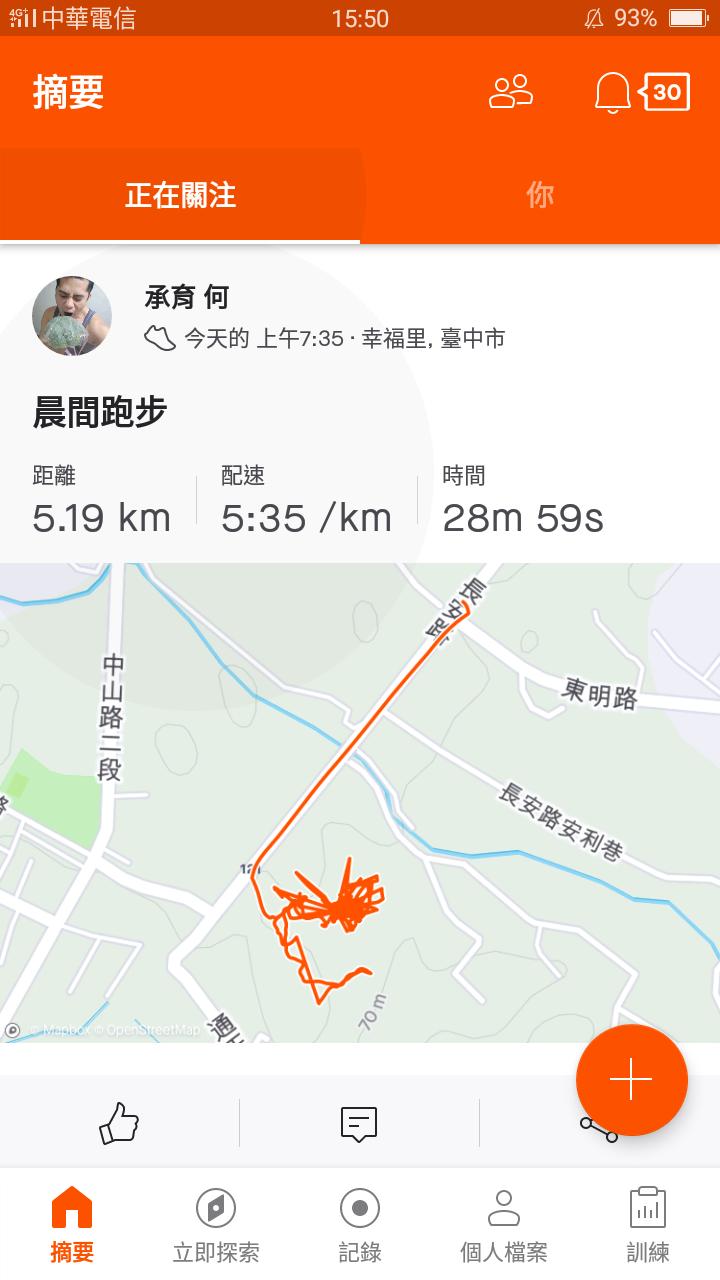
Task: Open the find friends icon
Action: point(510,92)
